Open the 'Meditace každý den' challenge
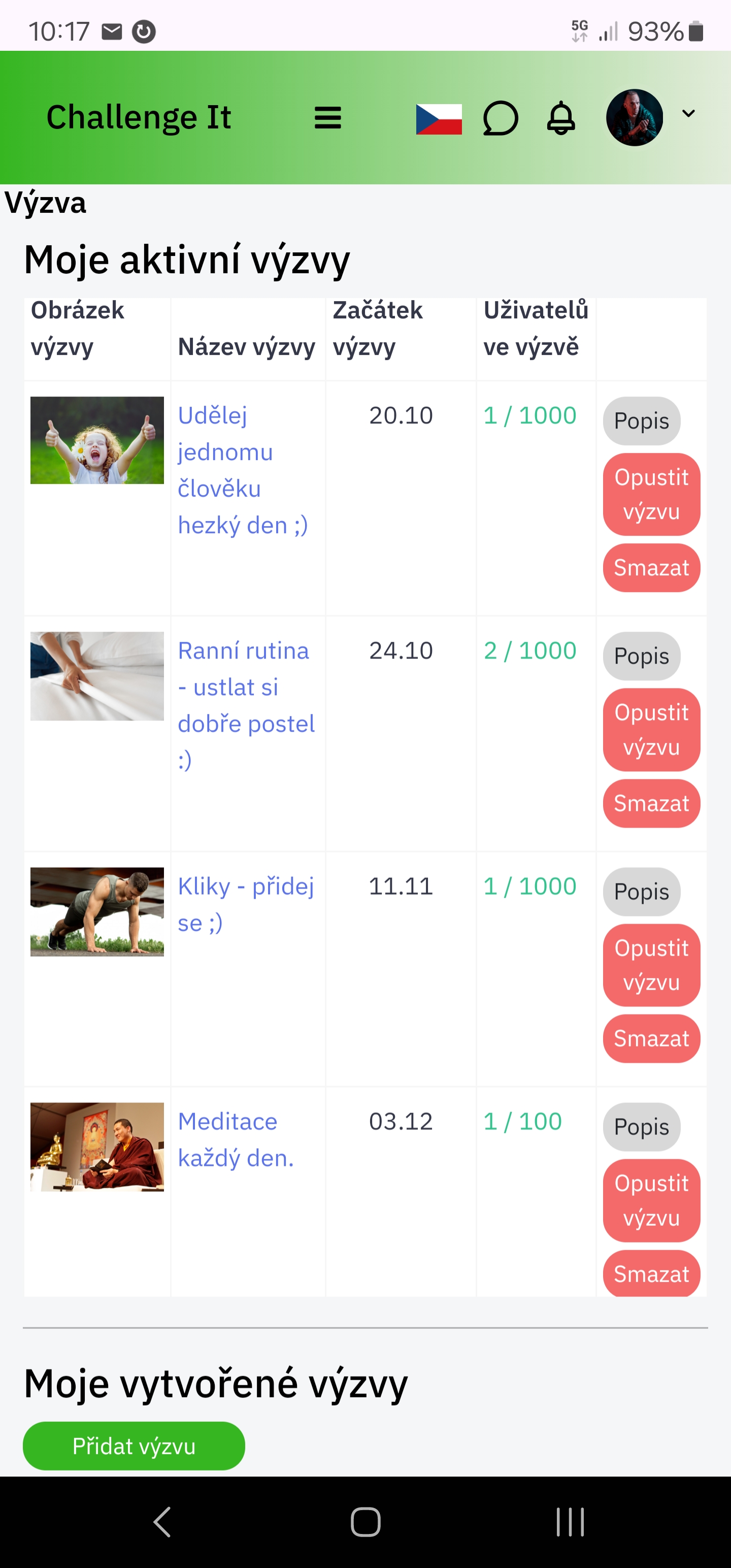The width and height of the screenshot is (731, 1568). pos(236,1139)
